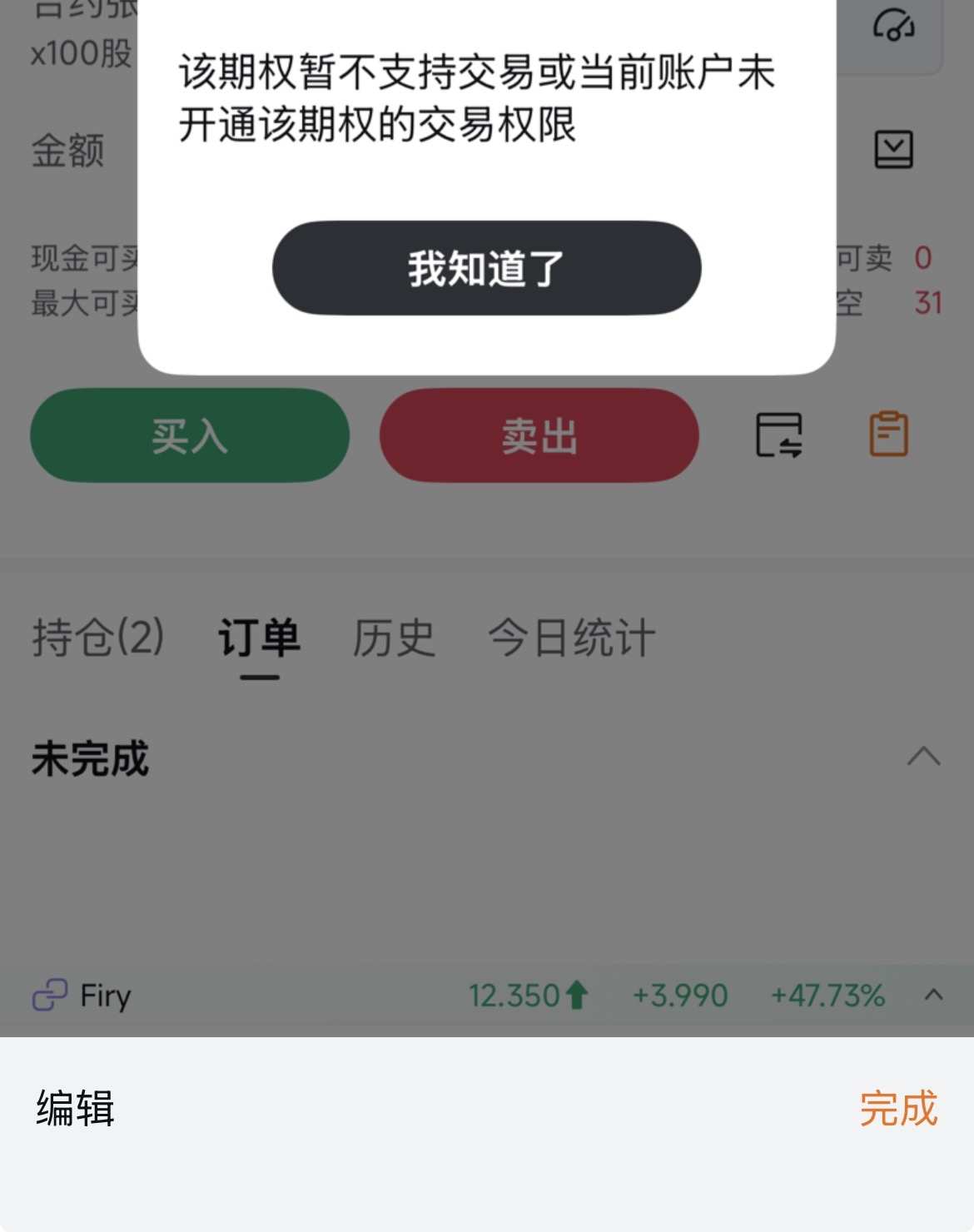Dismiss the dialog with 我知道了
The image size is (974, 1232).
(486, 268)
